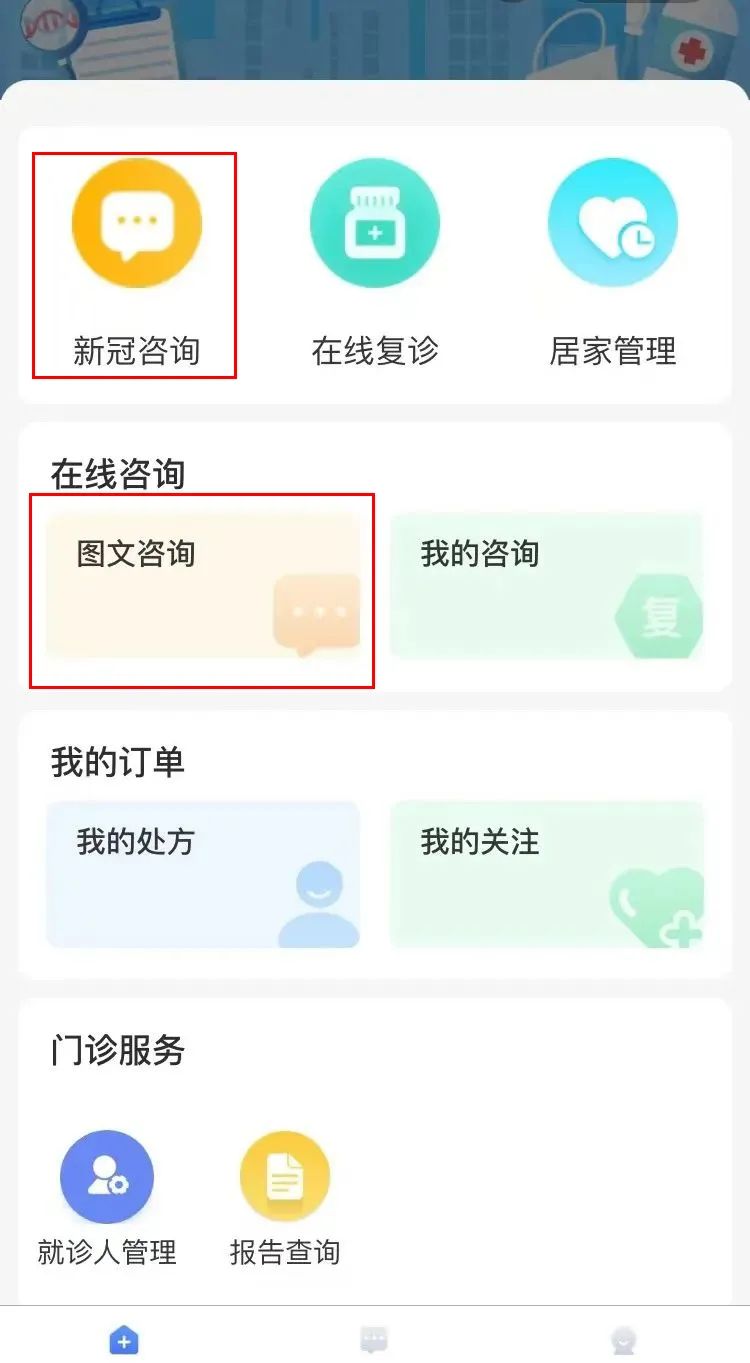Switch to the home tab
Viewport: 750px width, 1363px height.
click(x=124, y=1339)
